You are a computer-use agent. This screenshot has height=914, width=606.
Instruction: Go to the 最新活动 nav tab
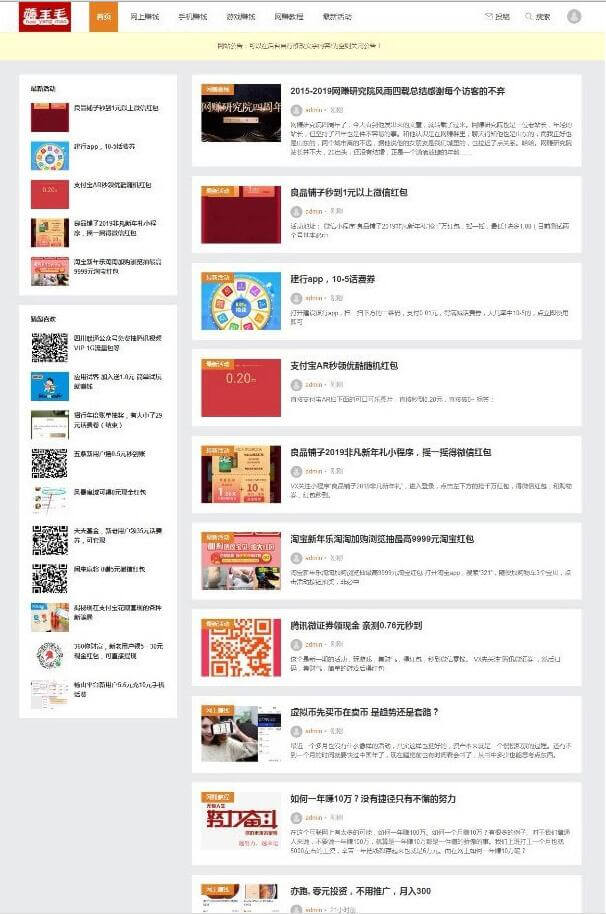coord(337,17)
